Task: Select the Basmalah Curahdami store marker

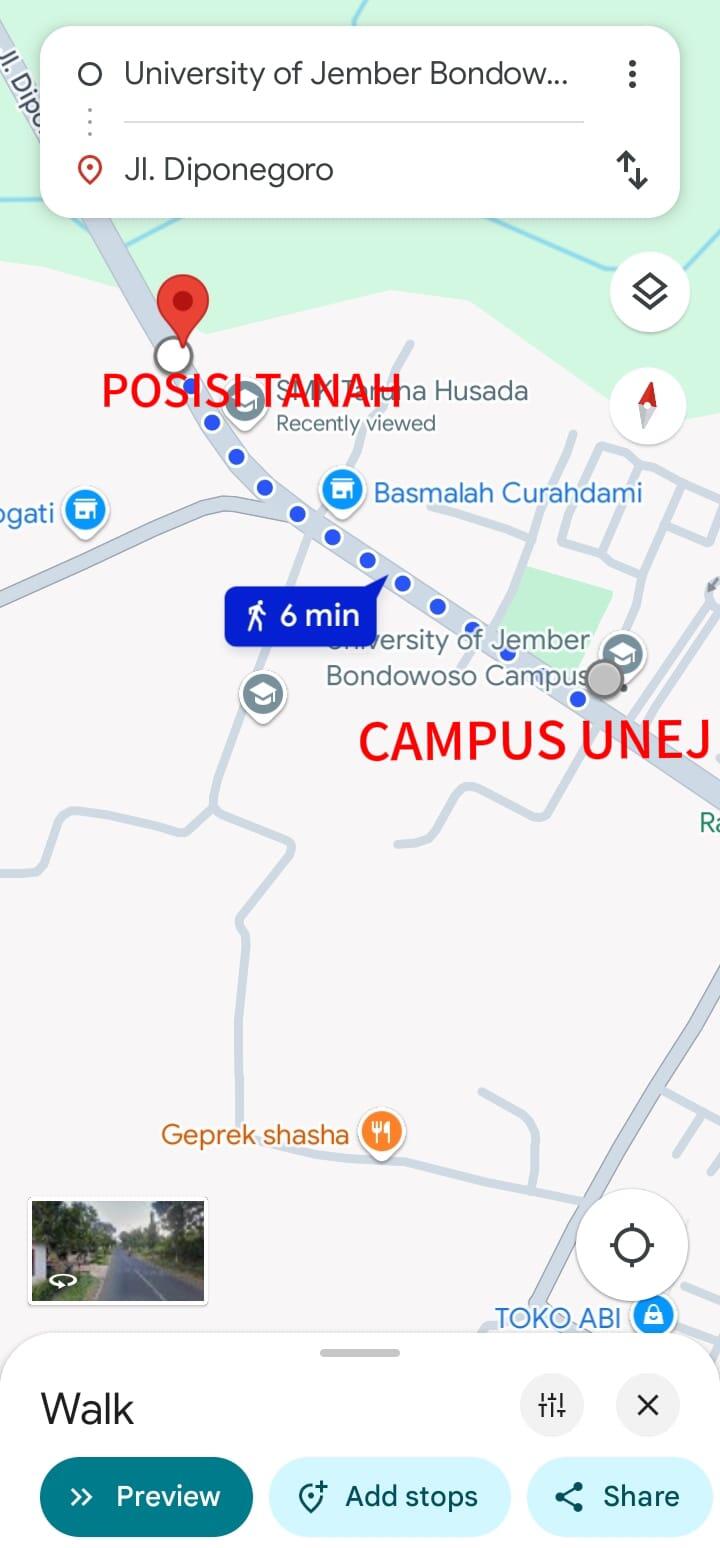Action: (x=342, y=490)
